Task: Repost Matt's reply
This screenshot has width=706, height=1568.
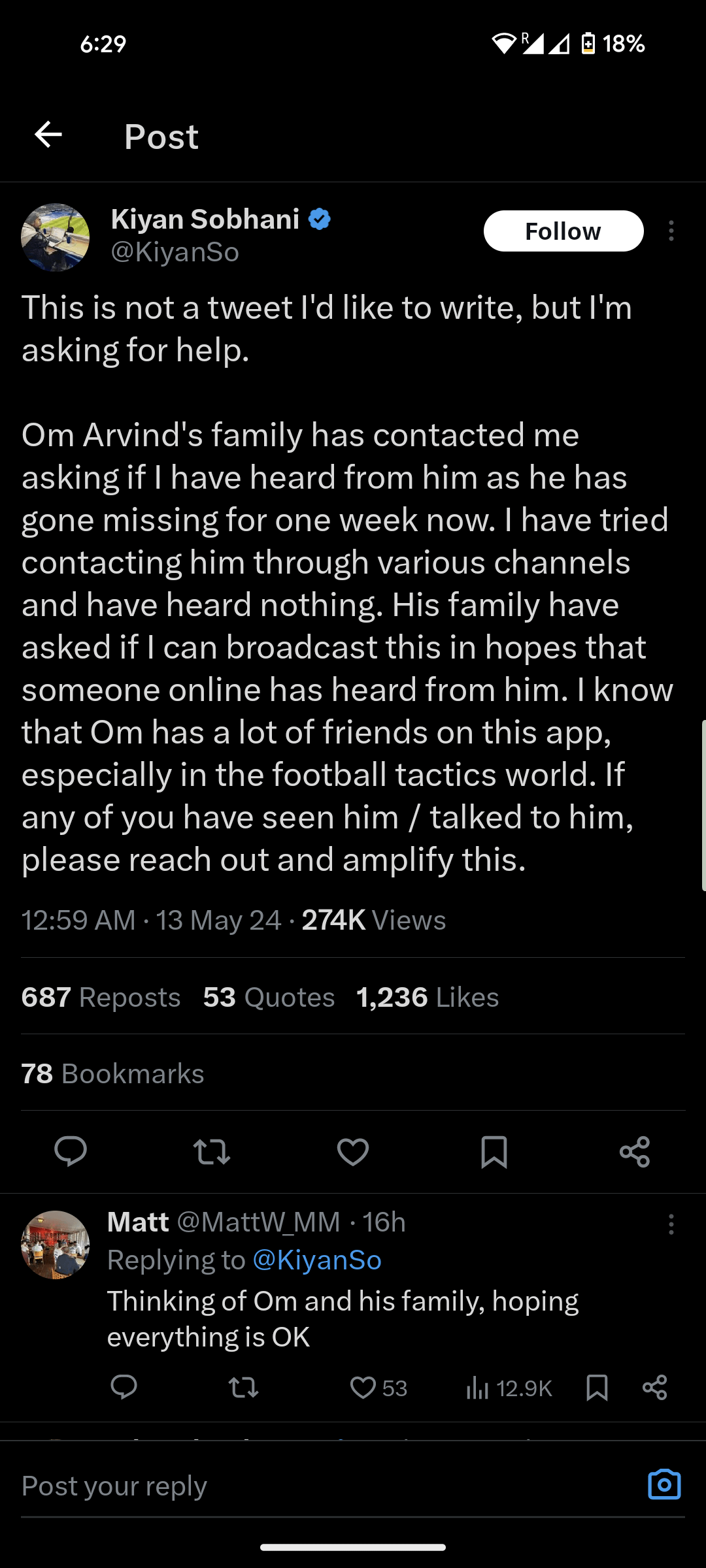Action: click(x=244, y=1388)
